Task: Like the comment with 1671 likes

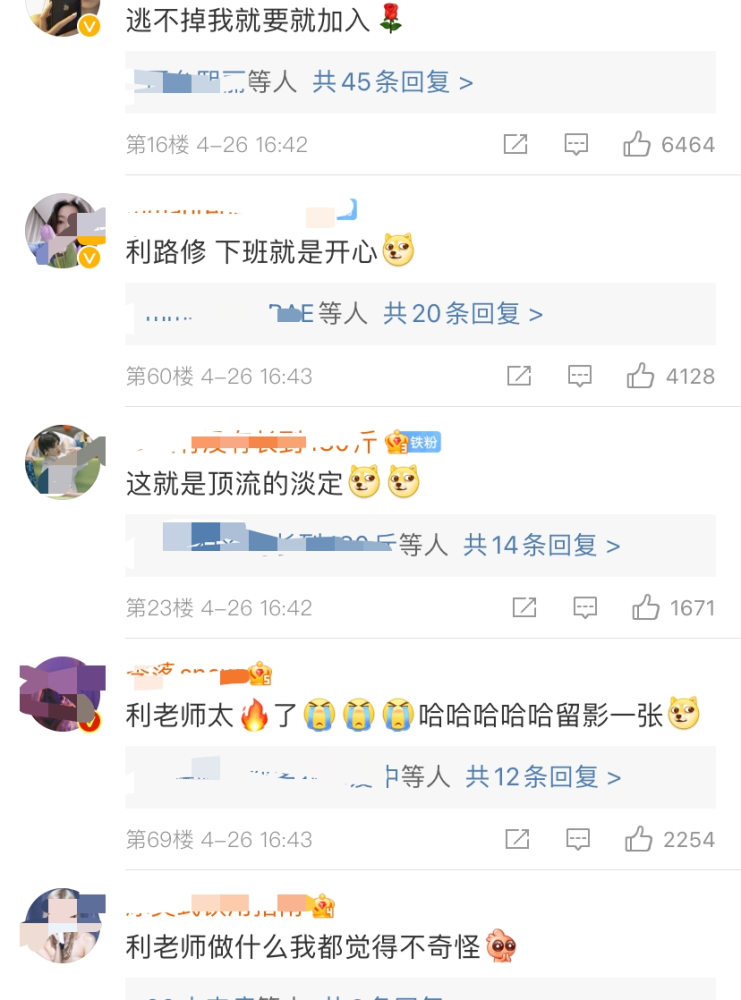Action: [x=646, y=607]
